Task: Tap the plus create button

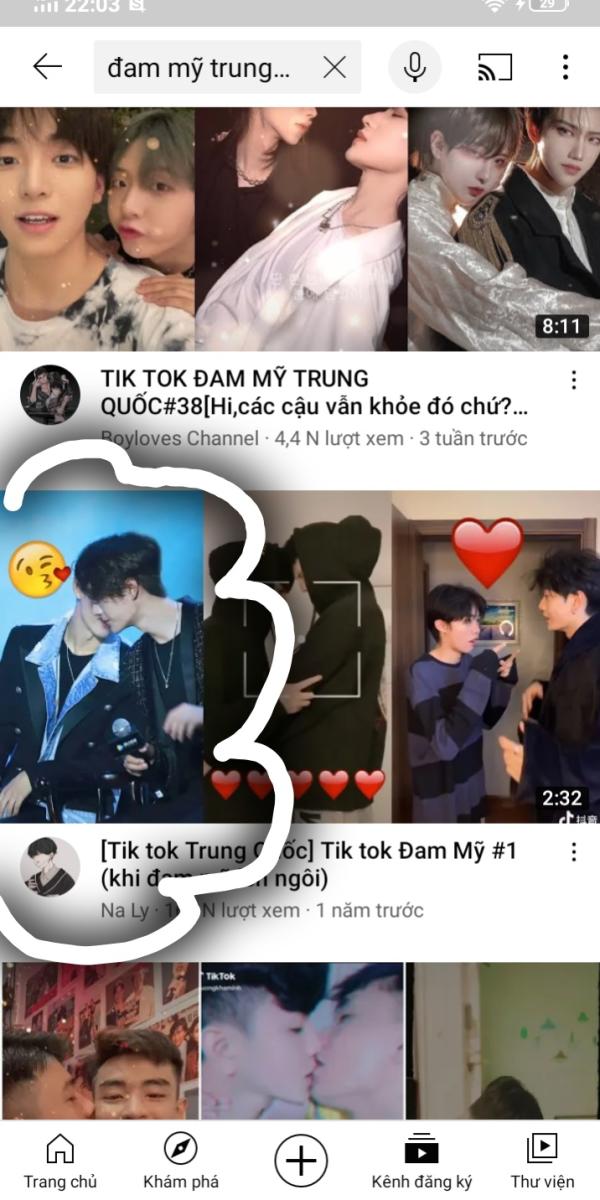Action: point(301,1160)
